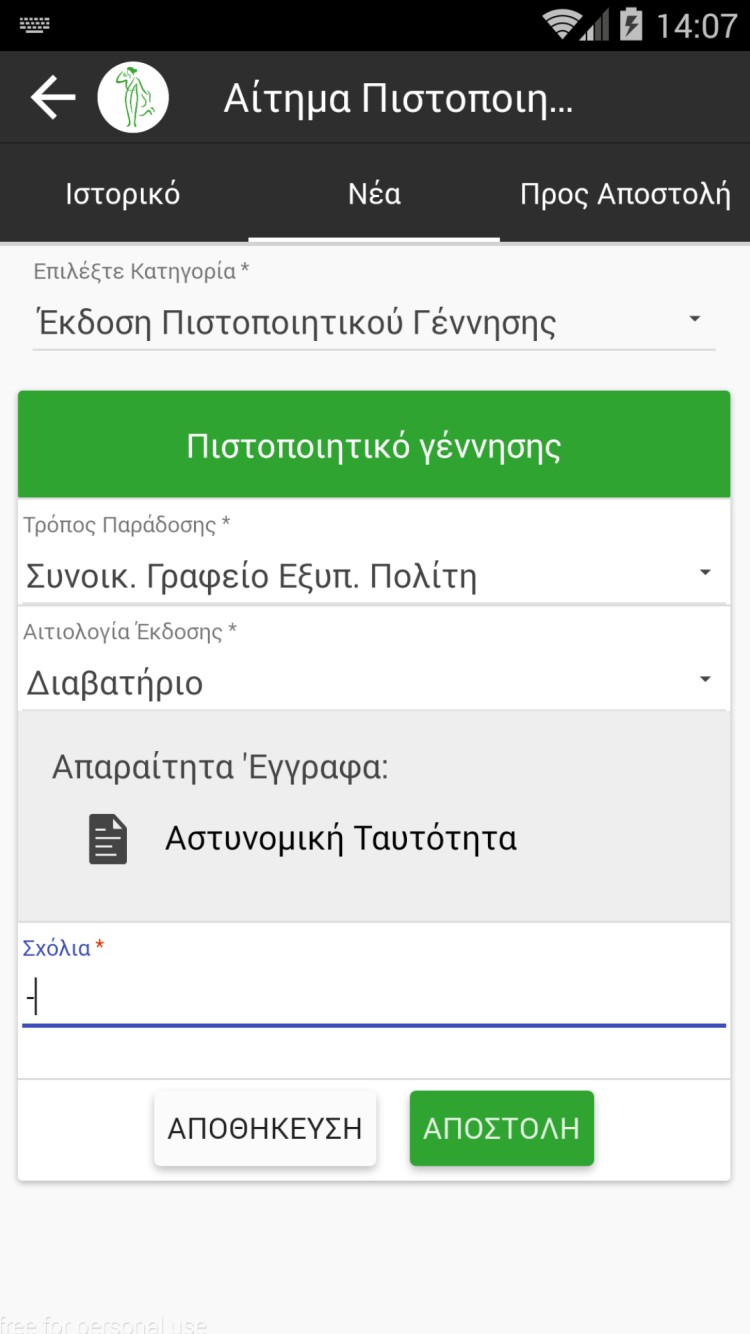
Task: Submit the request with ΑΠΟΣΤΟΛΗ
Action: (x=501, y=1128)
